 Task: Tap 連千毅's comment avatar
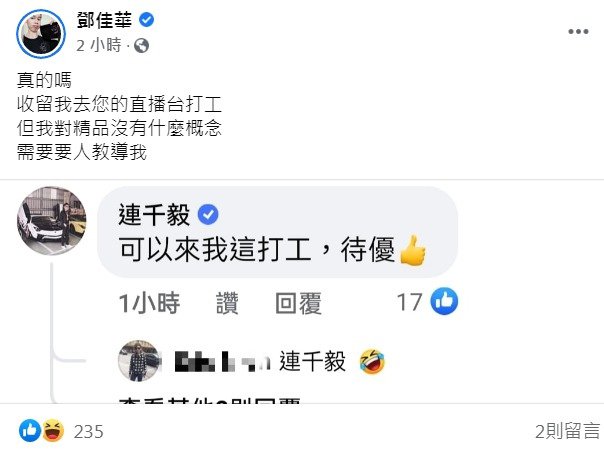(x=52, y=218)
